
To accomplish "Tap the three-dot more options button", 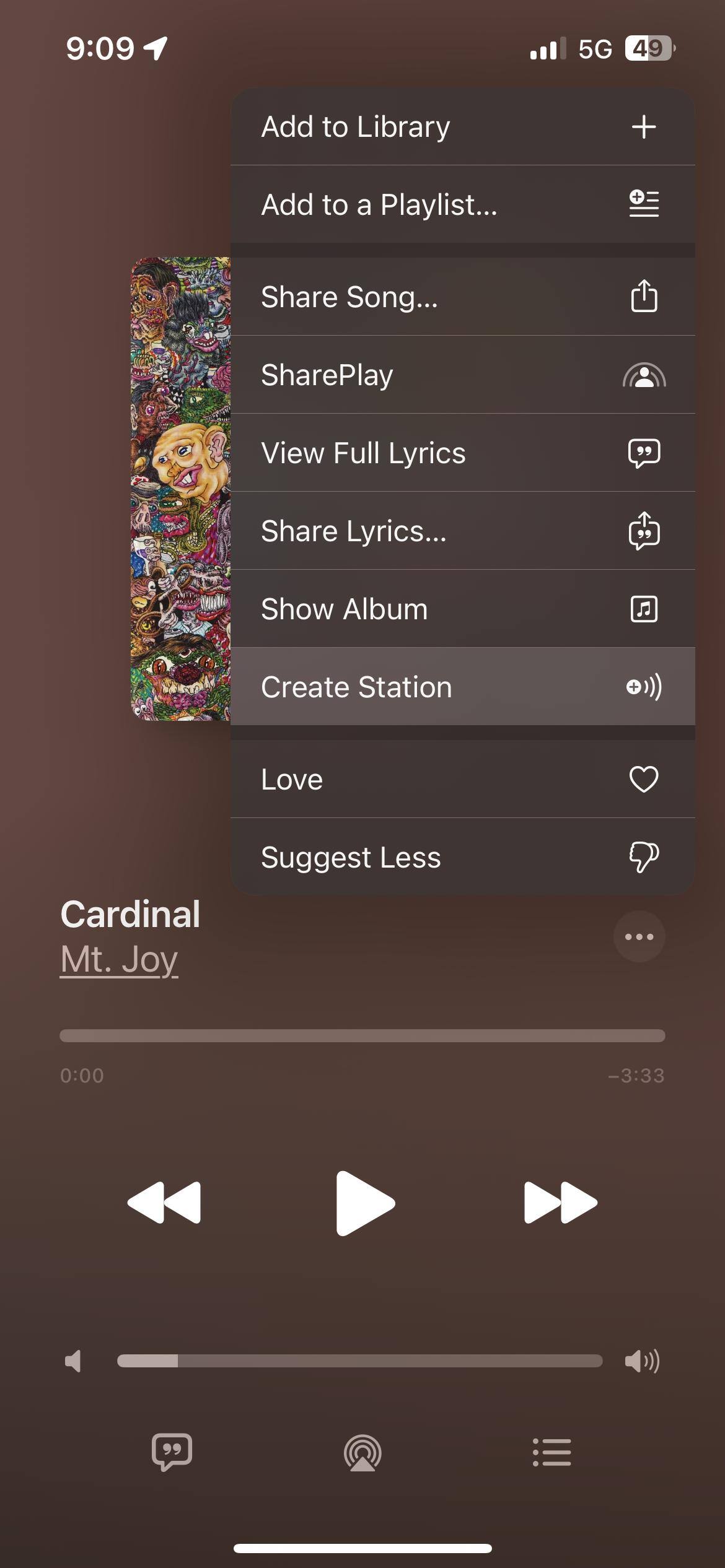I will (639, 936).
